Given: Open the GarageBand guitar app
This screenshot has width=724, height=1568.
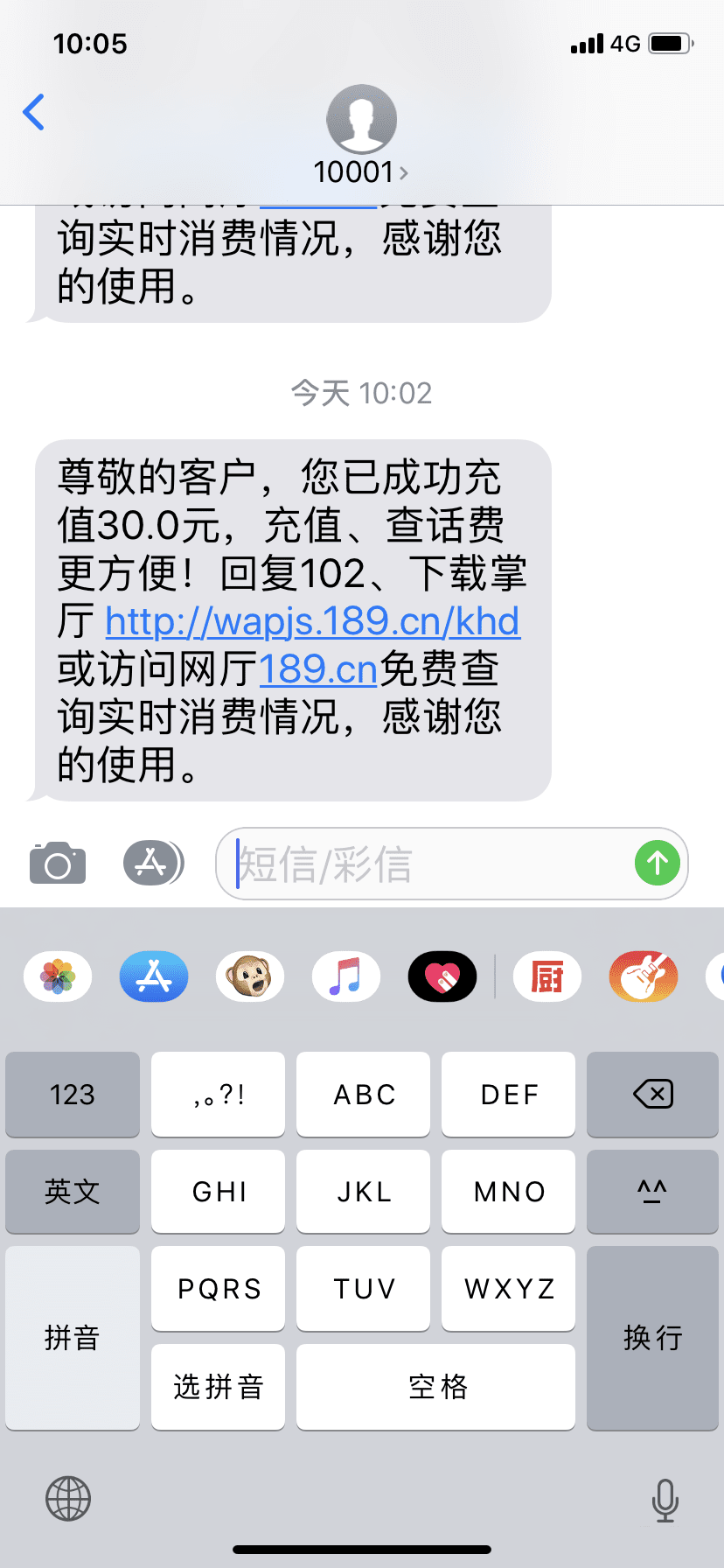Looking at the screenshot, I should coord(644,976).
